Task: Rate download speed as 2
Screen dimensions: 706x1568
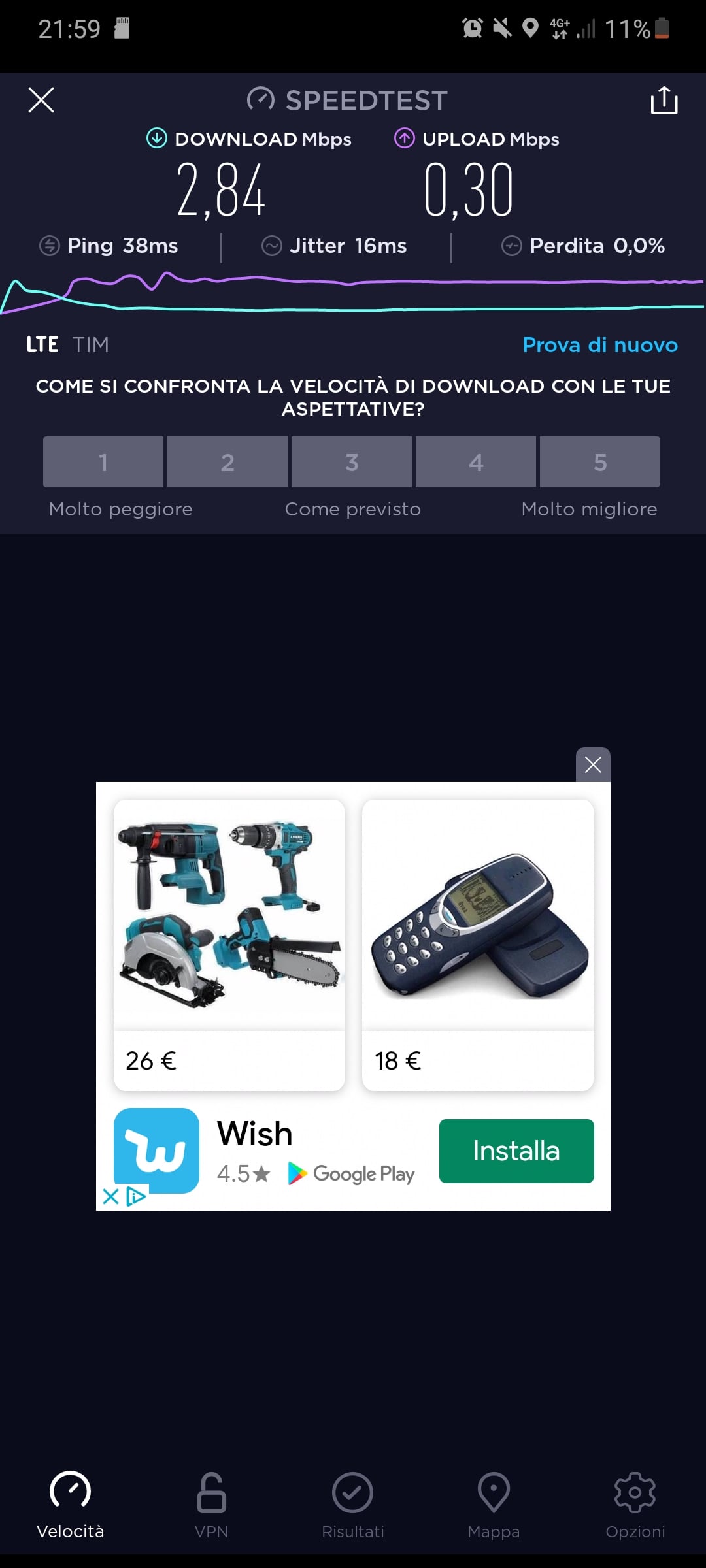Action: pyautogui.click(x=227, y=462)
